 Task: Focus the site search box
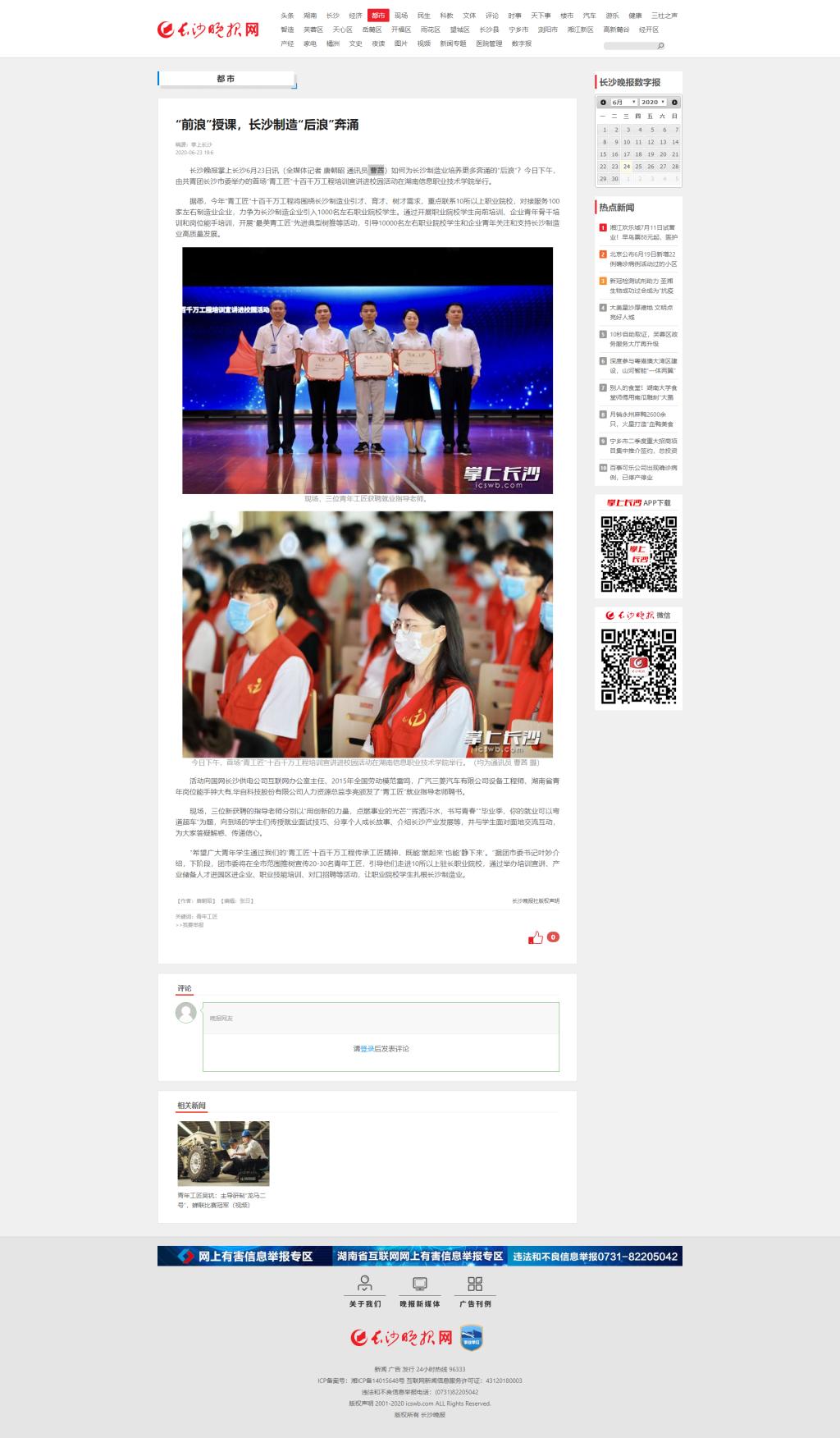click(x=630, y=45)
